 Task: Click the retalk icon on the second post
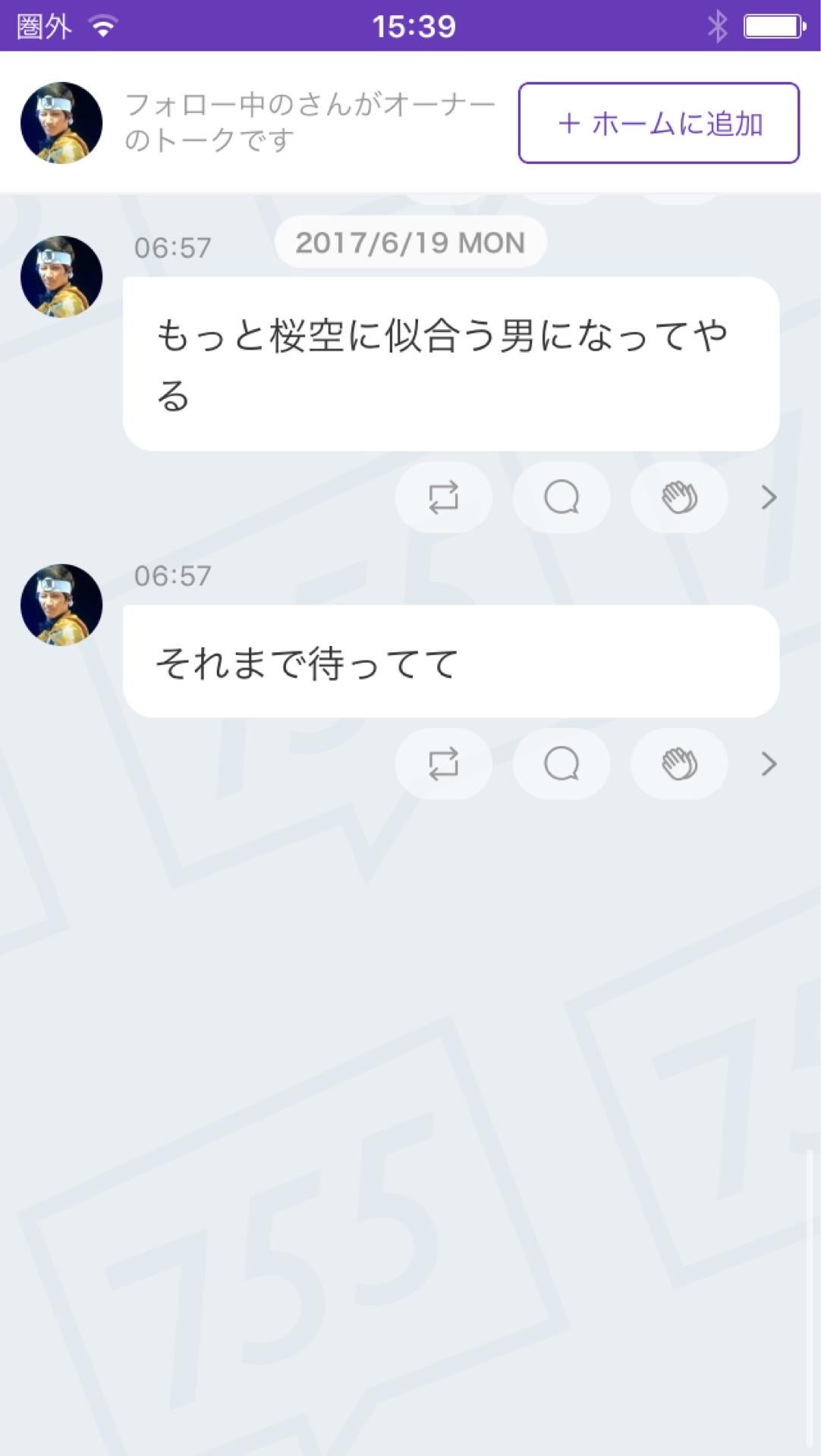[x=443, y=764]
